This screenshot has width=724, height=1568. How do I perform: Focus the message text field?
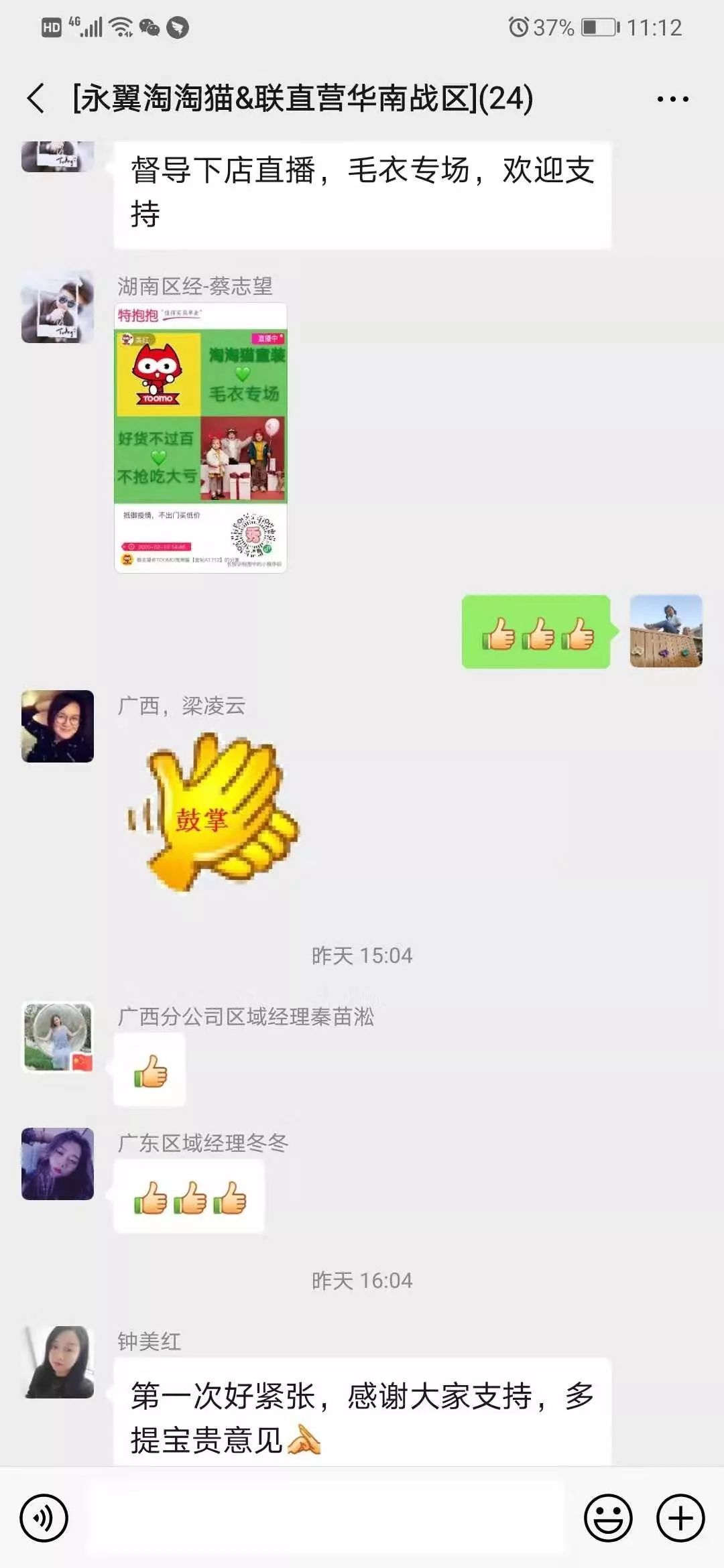325,1518
